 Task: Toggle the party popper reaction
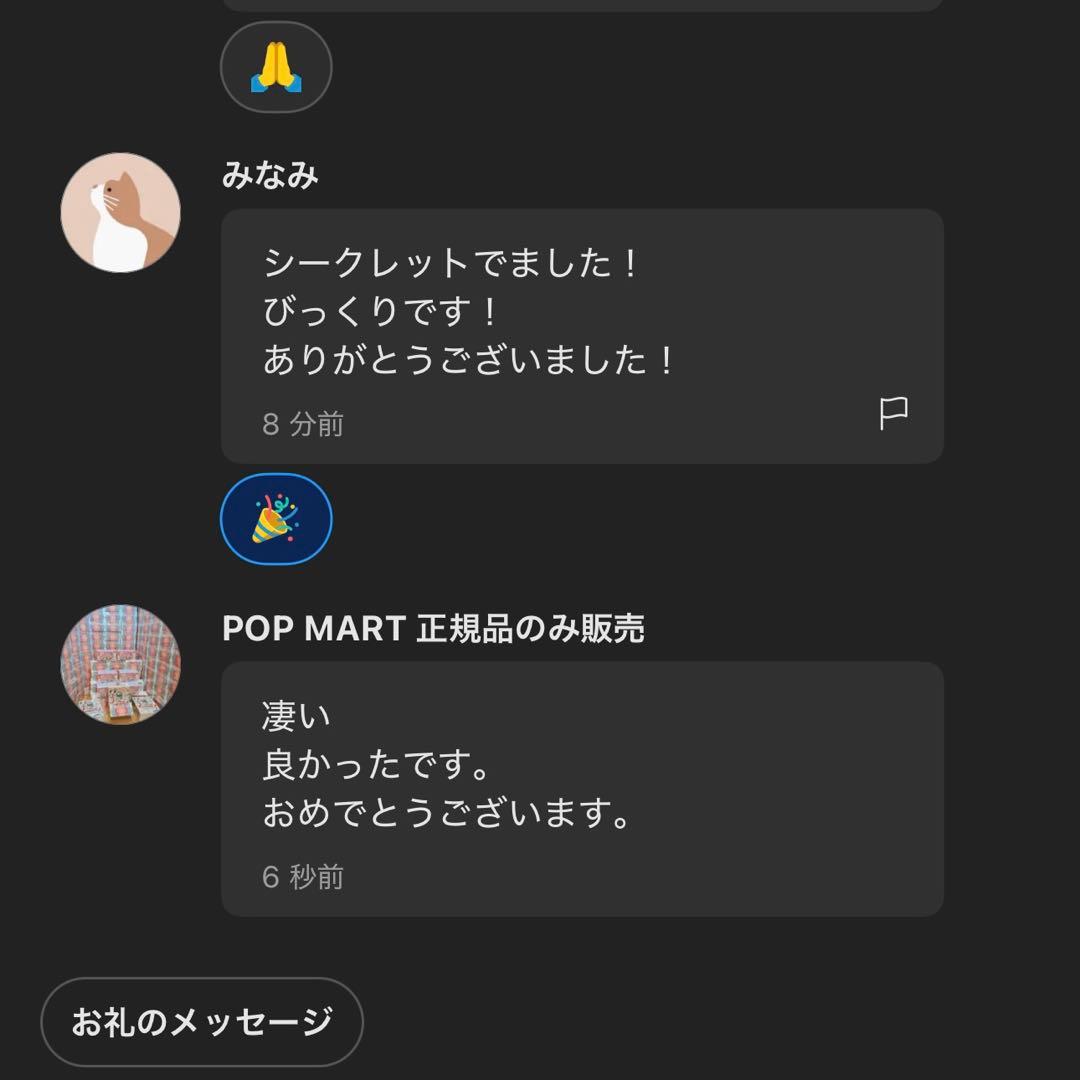click(x=276, y=519)
